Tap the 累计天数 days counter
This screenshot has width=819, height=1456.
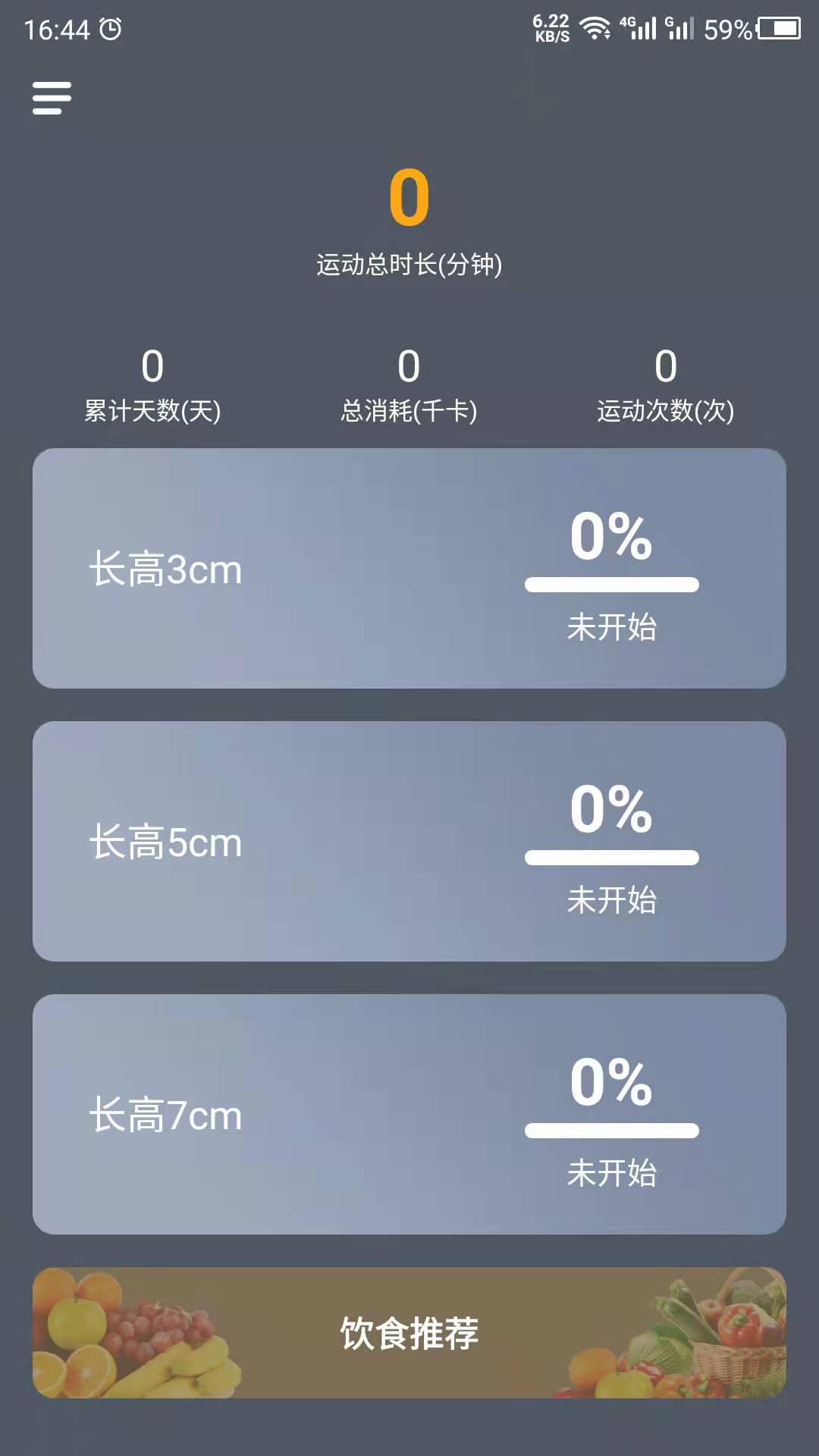(x=152, y=385)
